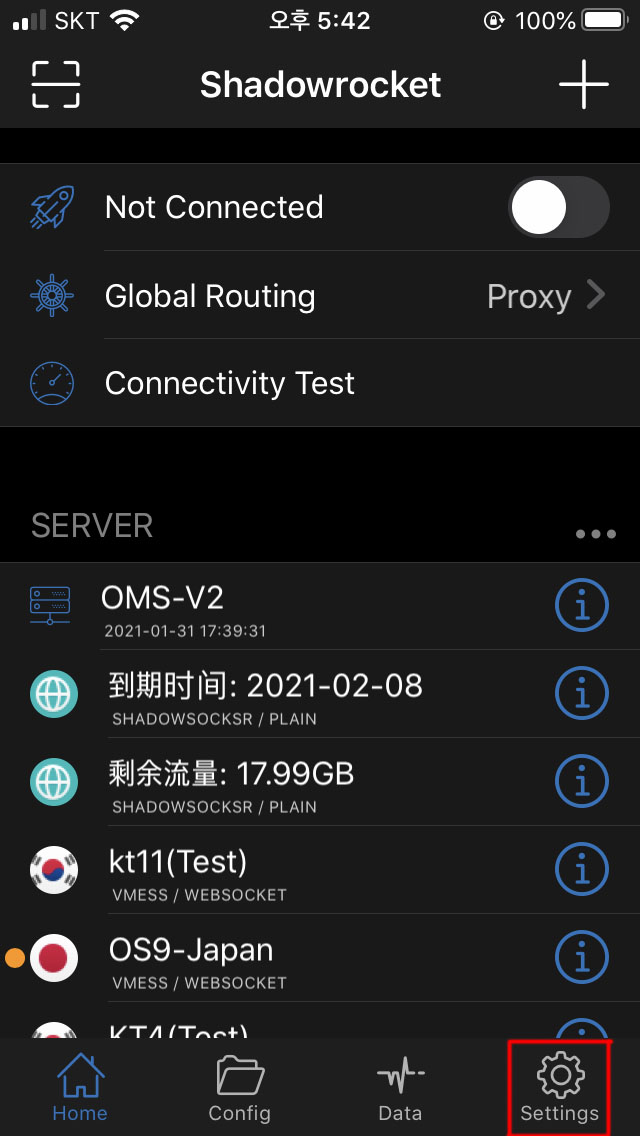
Task: Run the Connectivity Test
Action: pos(230,383)
